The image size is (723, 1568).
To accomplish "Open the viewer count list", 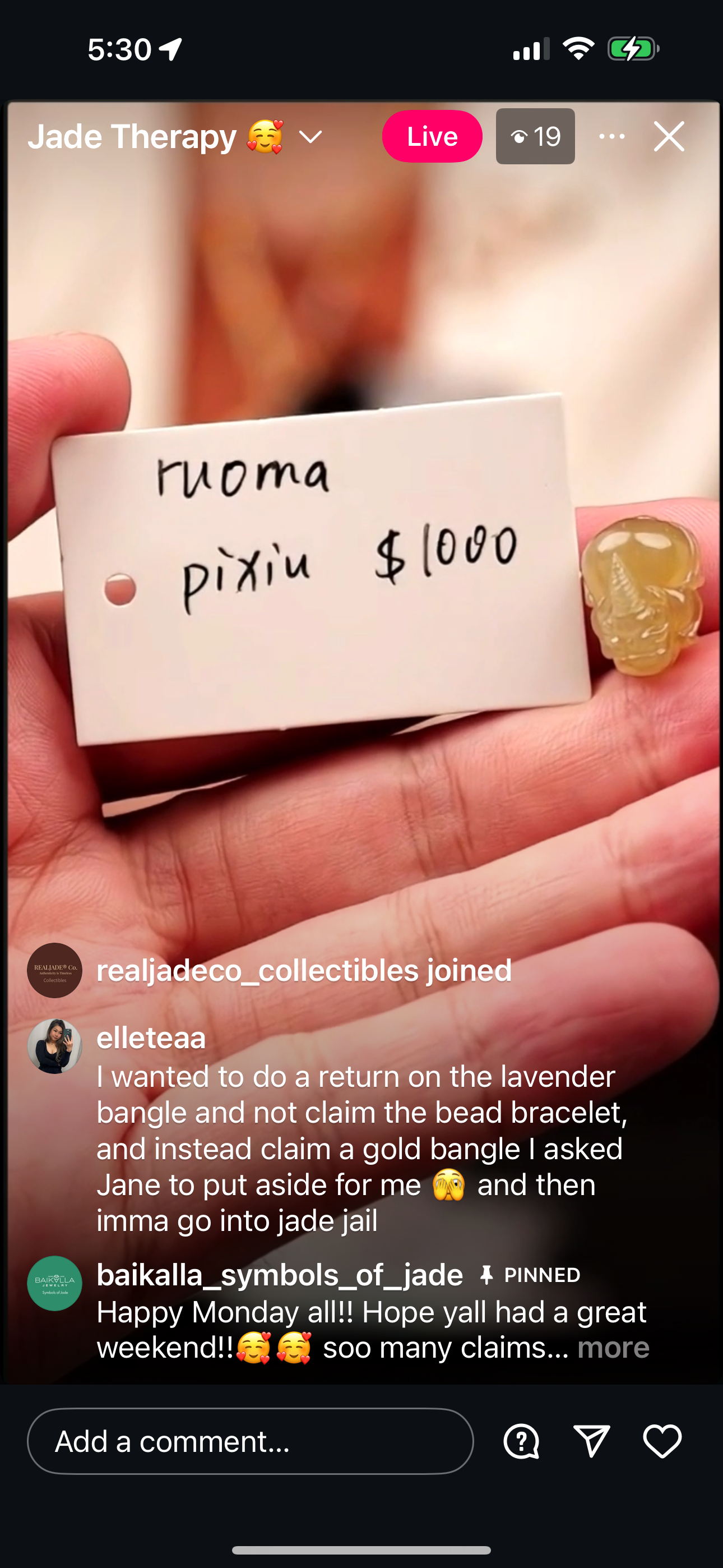I will 535,136.
